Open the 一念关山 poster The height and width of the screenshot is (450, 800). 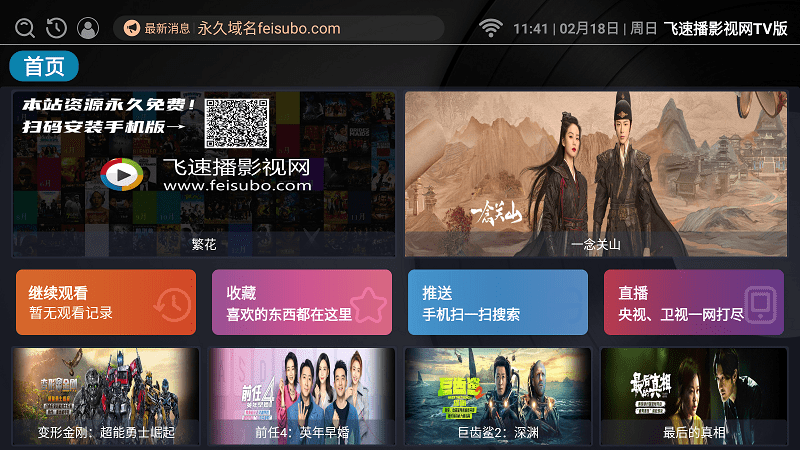[595, 174]
